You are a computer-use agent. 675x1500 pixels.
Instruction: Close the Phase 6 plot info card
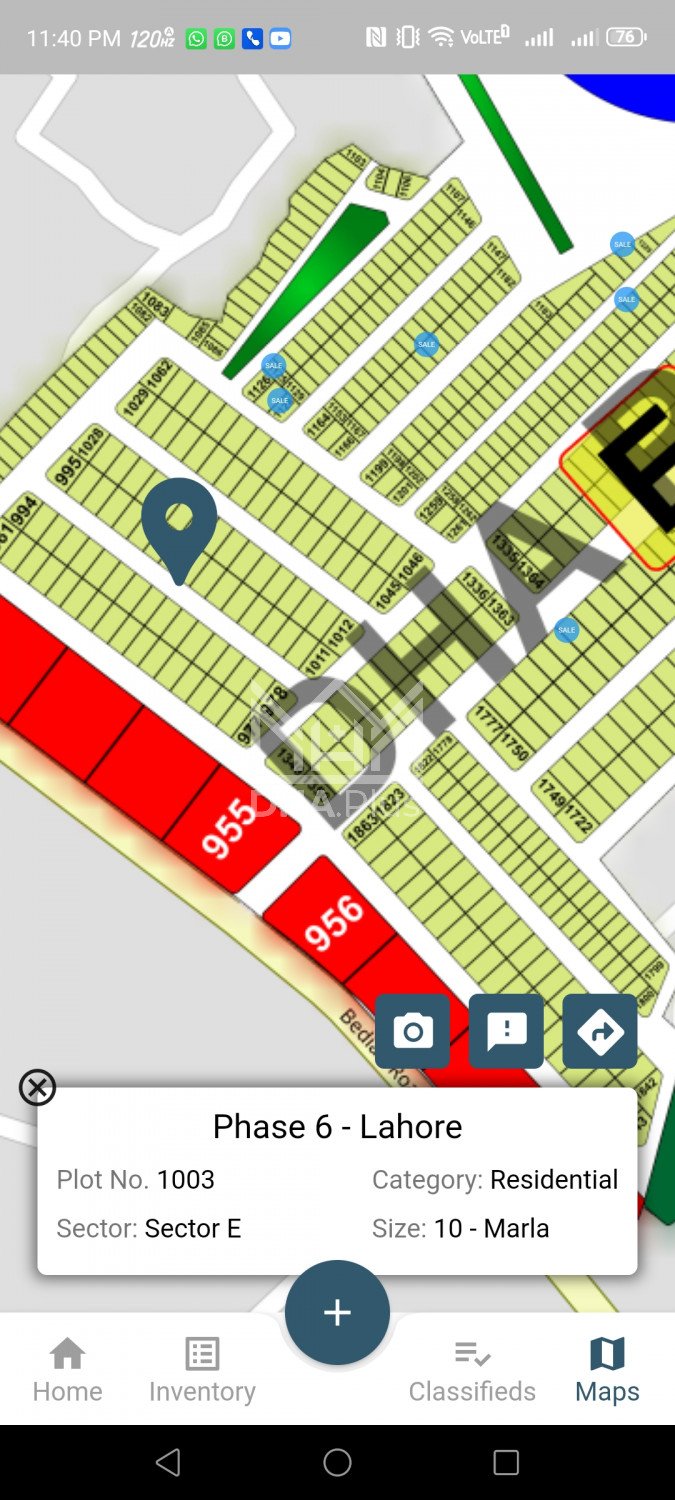[x=38, y=1087]
